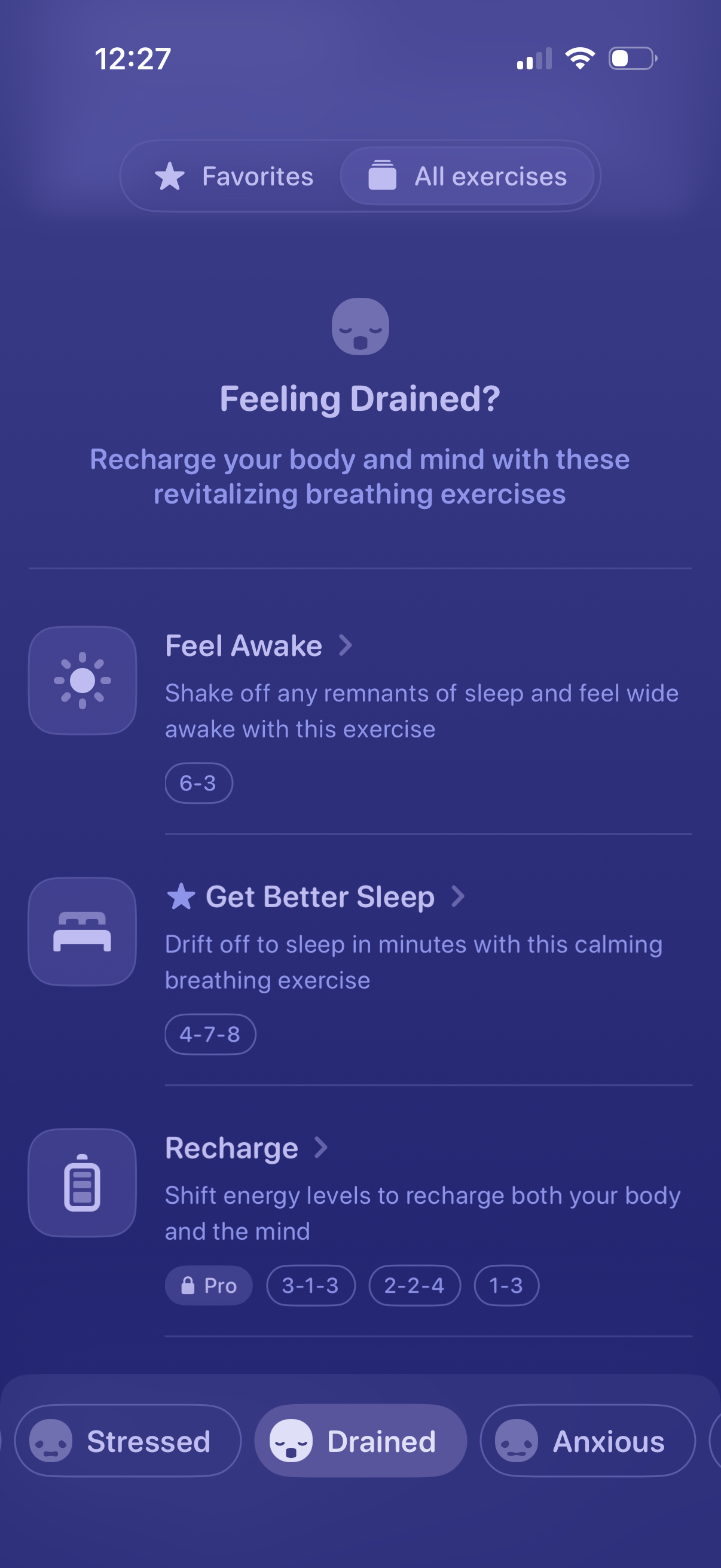Screen dimensions: 721x1568
Task: Tap the stressed face icon in the bottom bar
Action: point(51,1440)
